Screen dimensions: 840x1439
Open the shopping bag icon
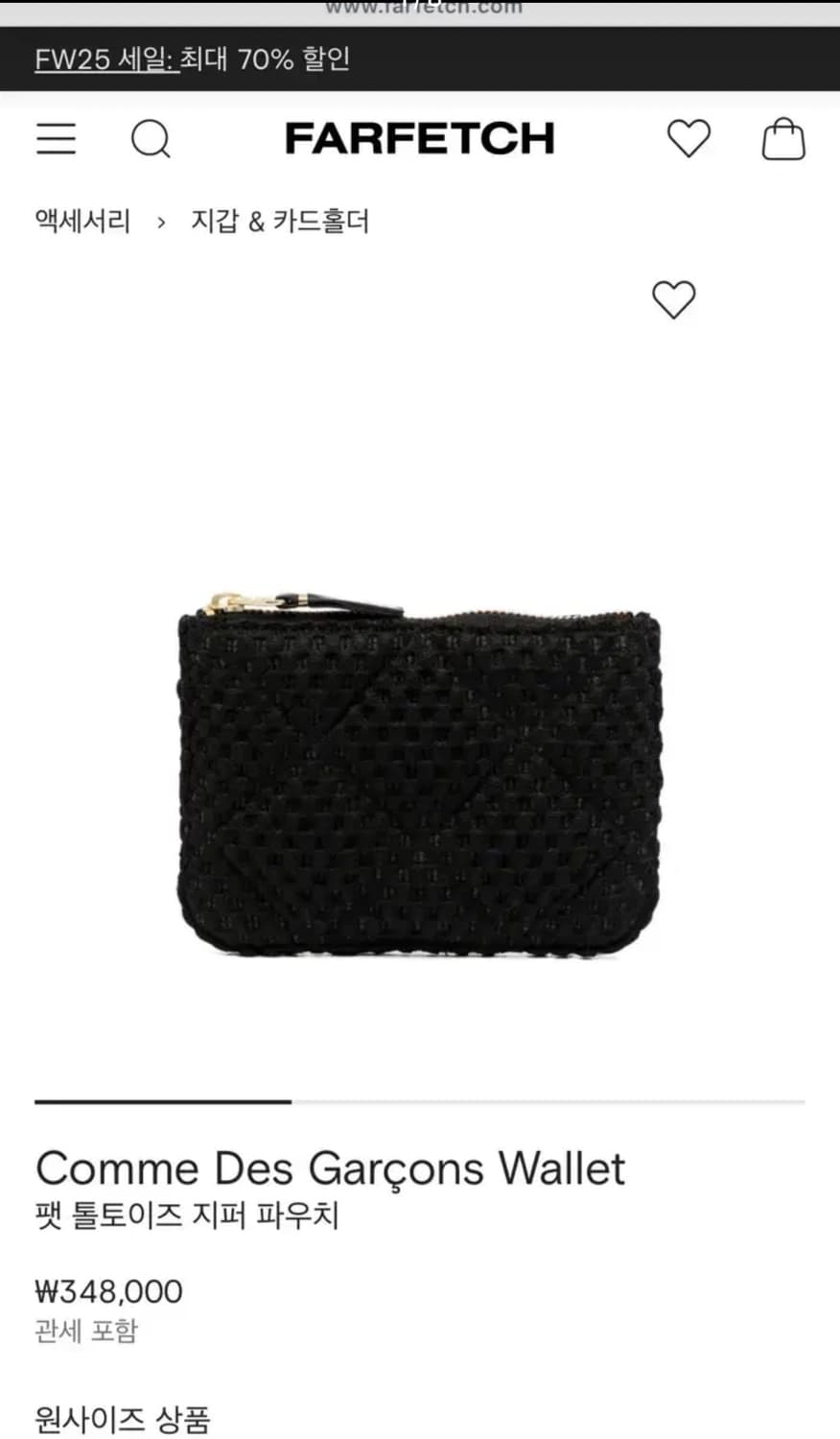point(785,139)
